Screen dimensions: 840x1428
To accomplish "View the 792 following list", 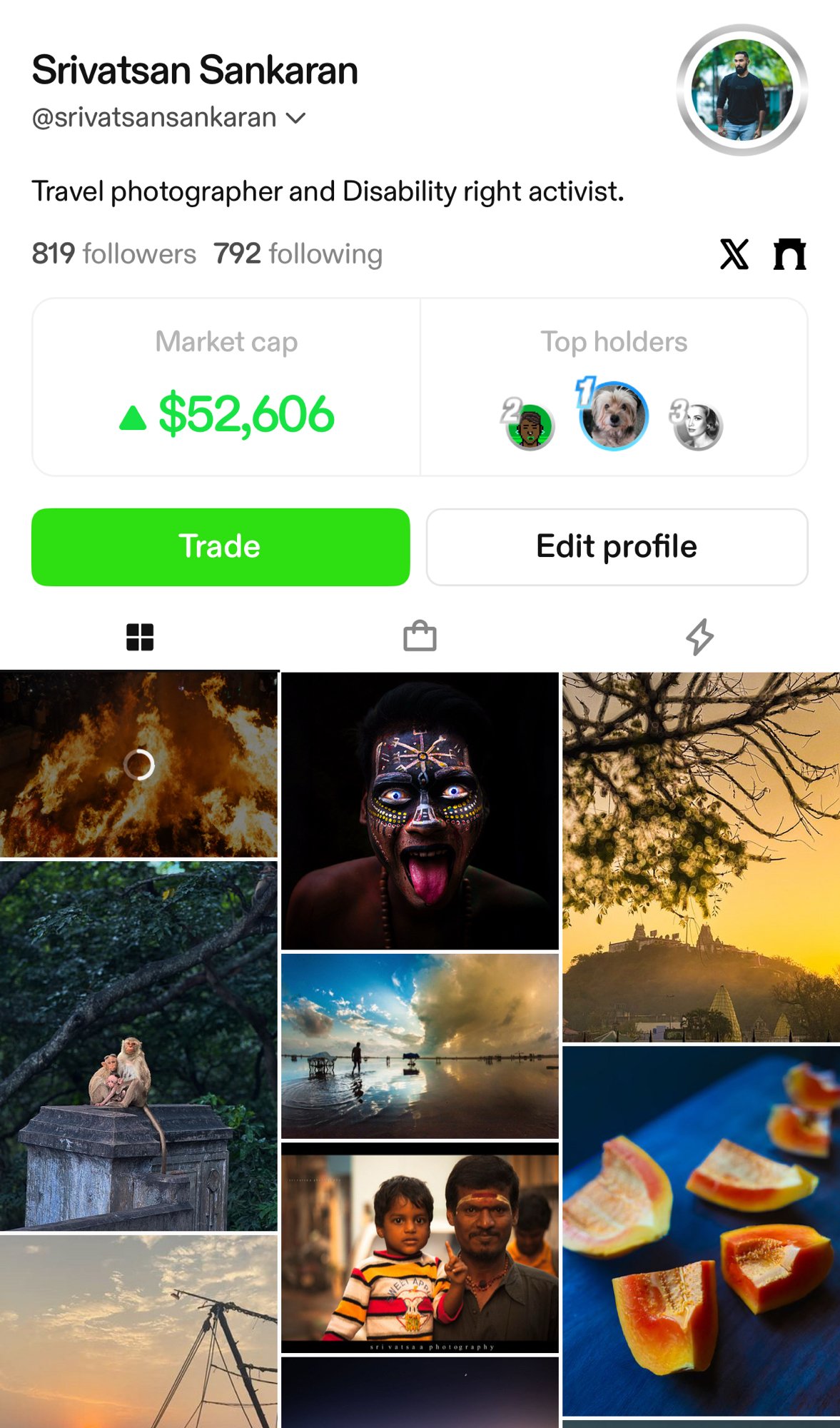I will [x=298, y=254].
